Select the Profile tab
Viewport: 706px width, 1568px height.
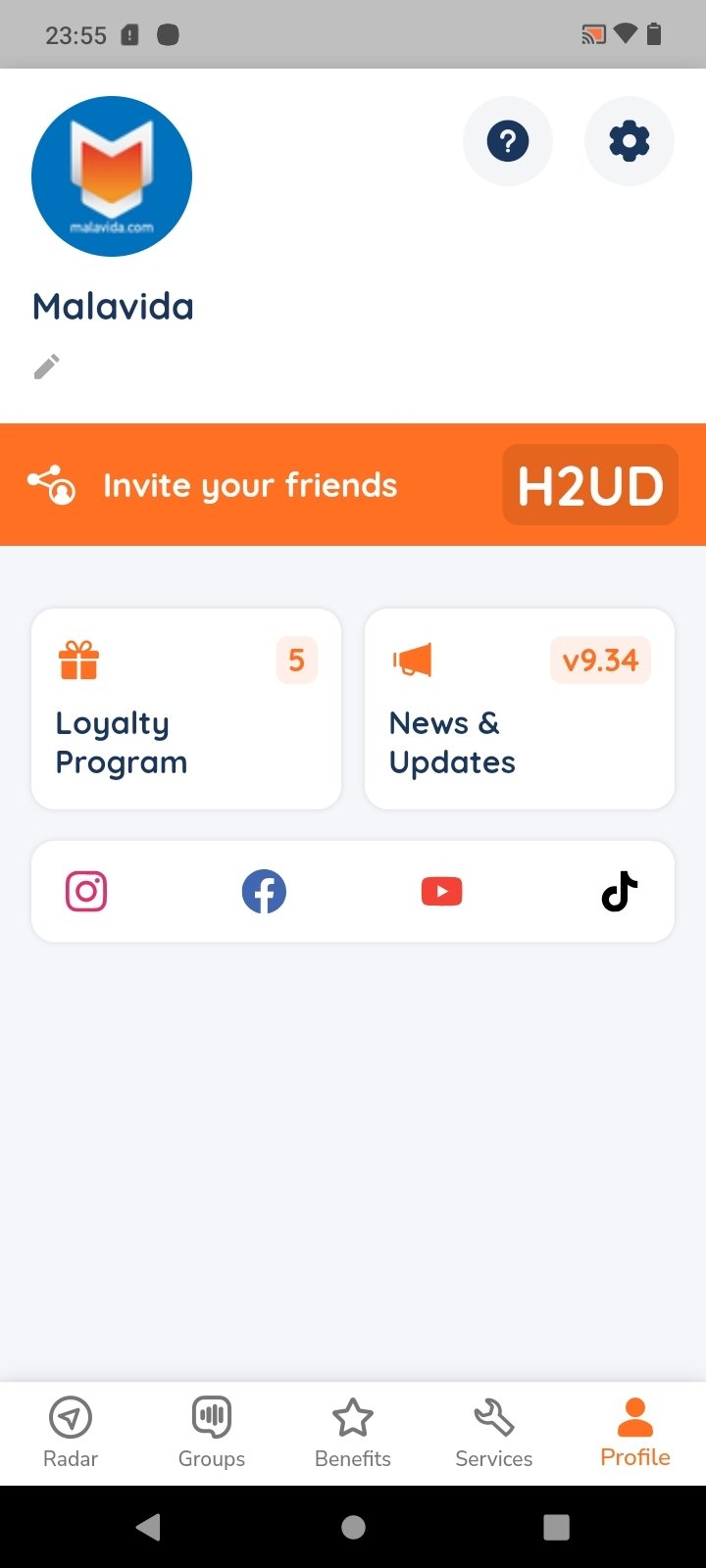pyautogui.click(x=635, y=1433)
